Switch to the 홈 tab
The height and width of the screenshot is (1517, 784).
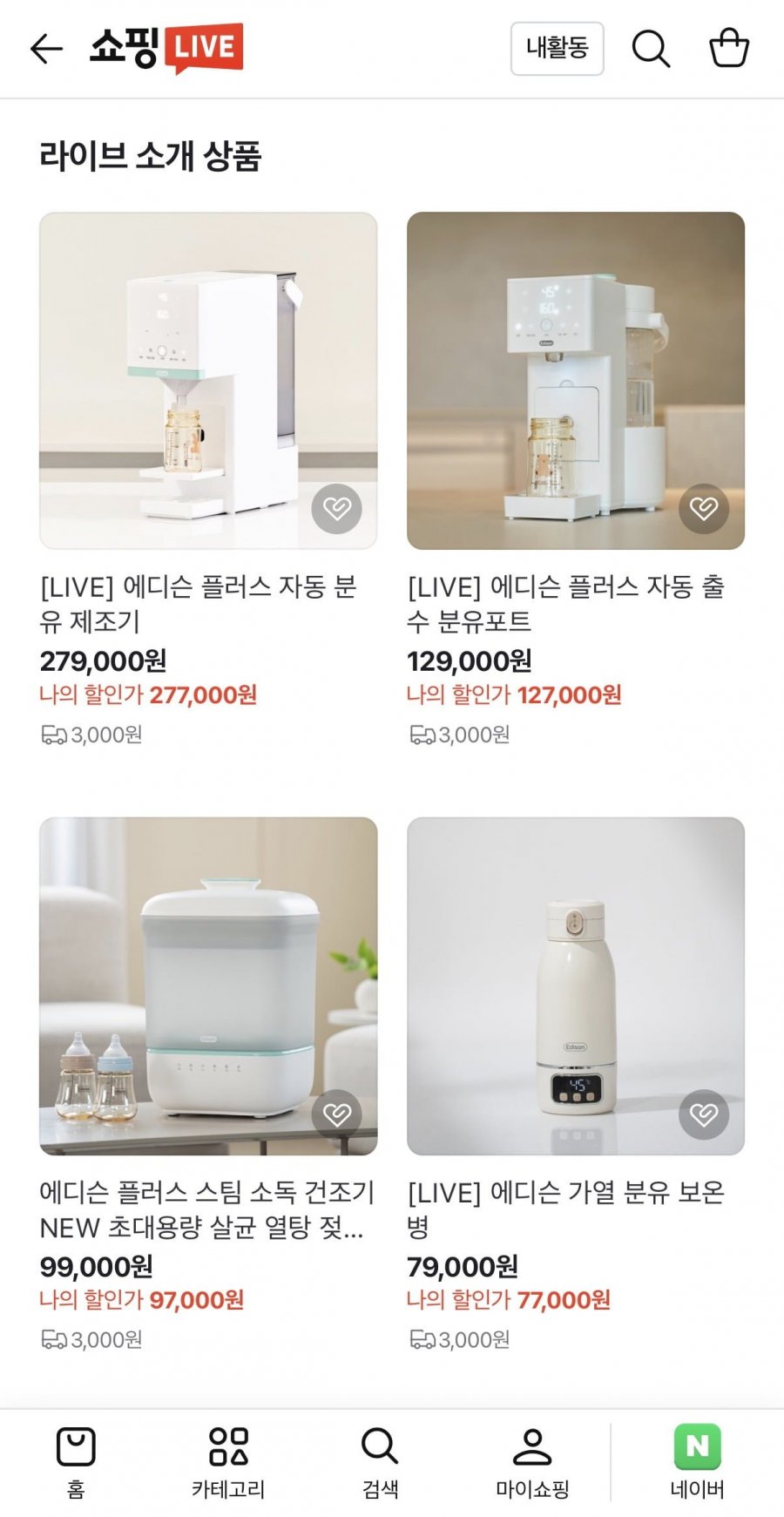point(76,1462)
